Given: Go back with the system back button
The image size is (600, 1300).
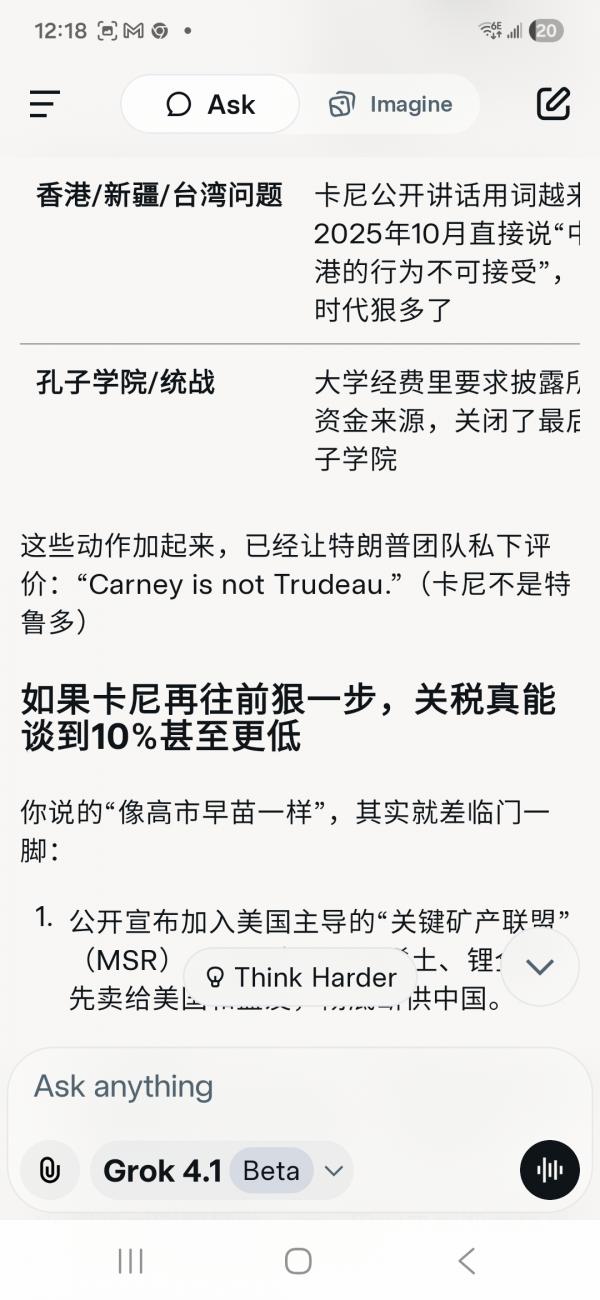Looking at the screenshot, I should (466, 1261).
